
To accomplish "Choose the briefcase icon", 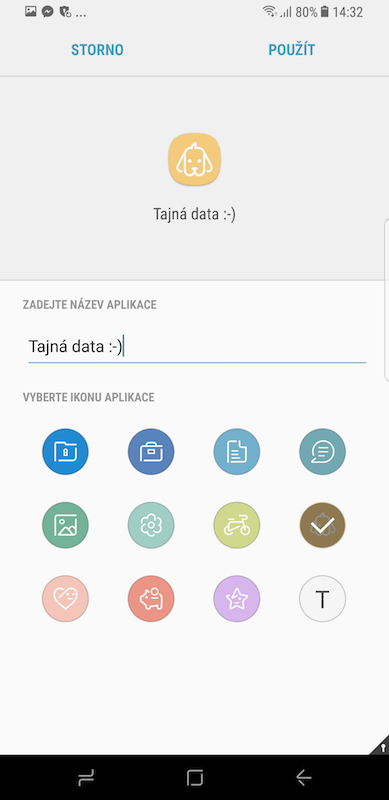I will click(x=151, y=452).
